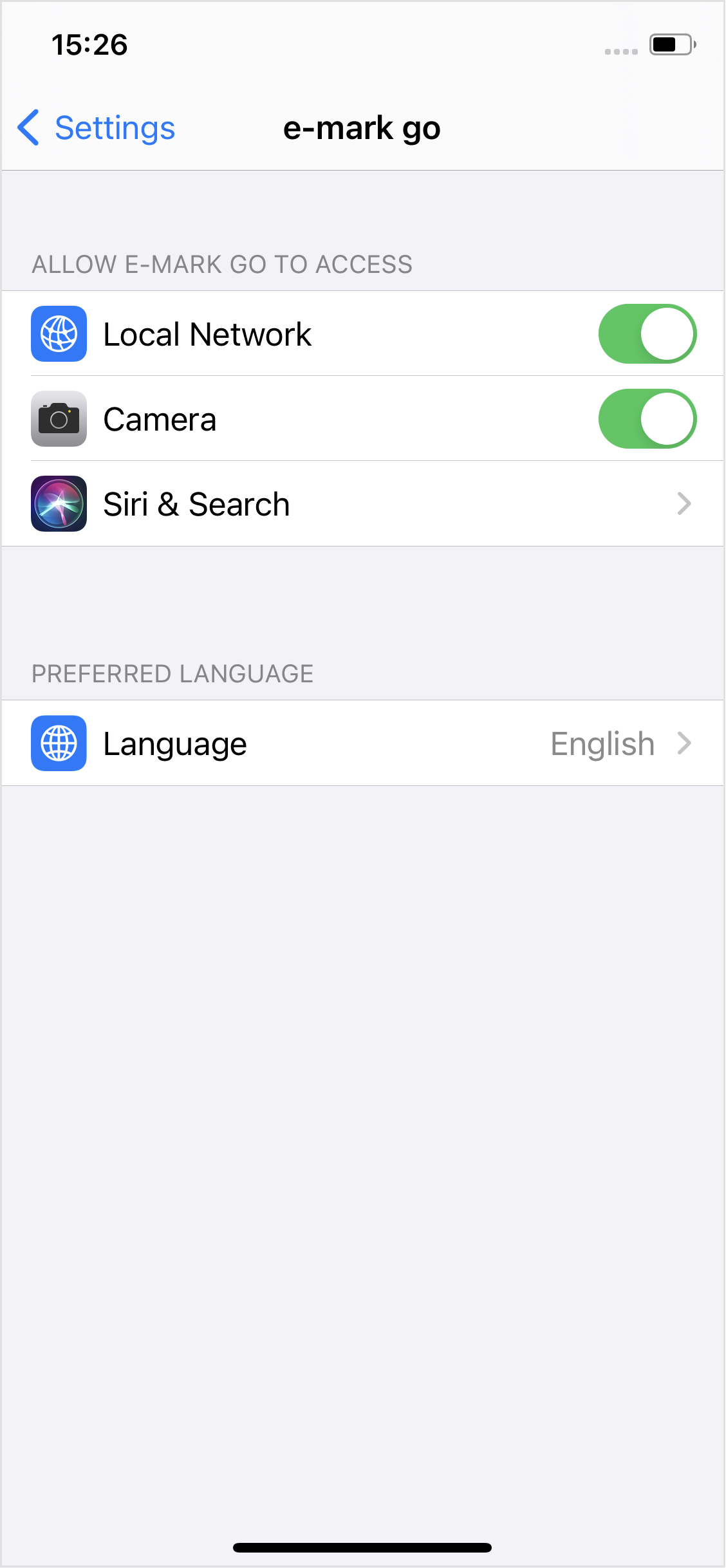The height and width of the screenshot is (1568, 726).
Task: Open Siri & Search settings
Action: [x=363, y=504]
